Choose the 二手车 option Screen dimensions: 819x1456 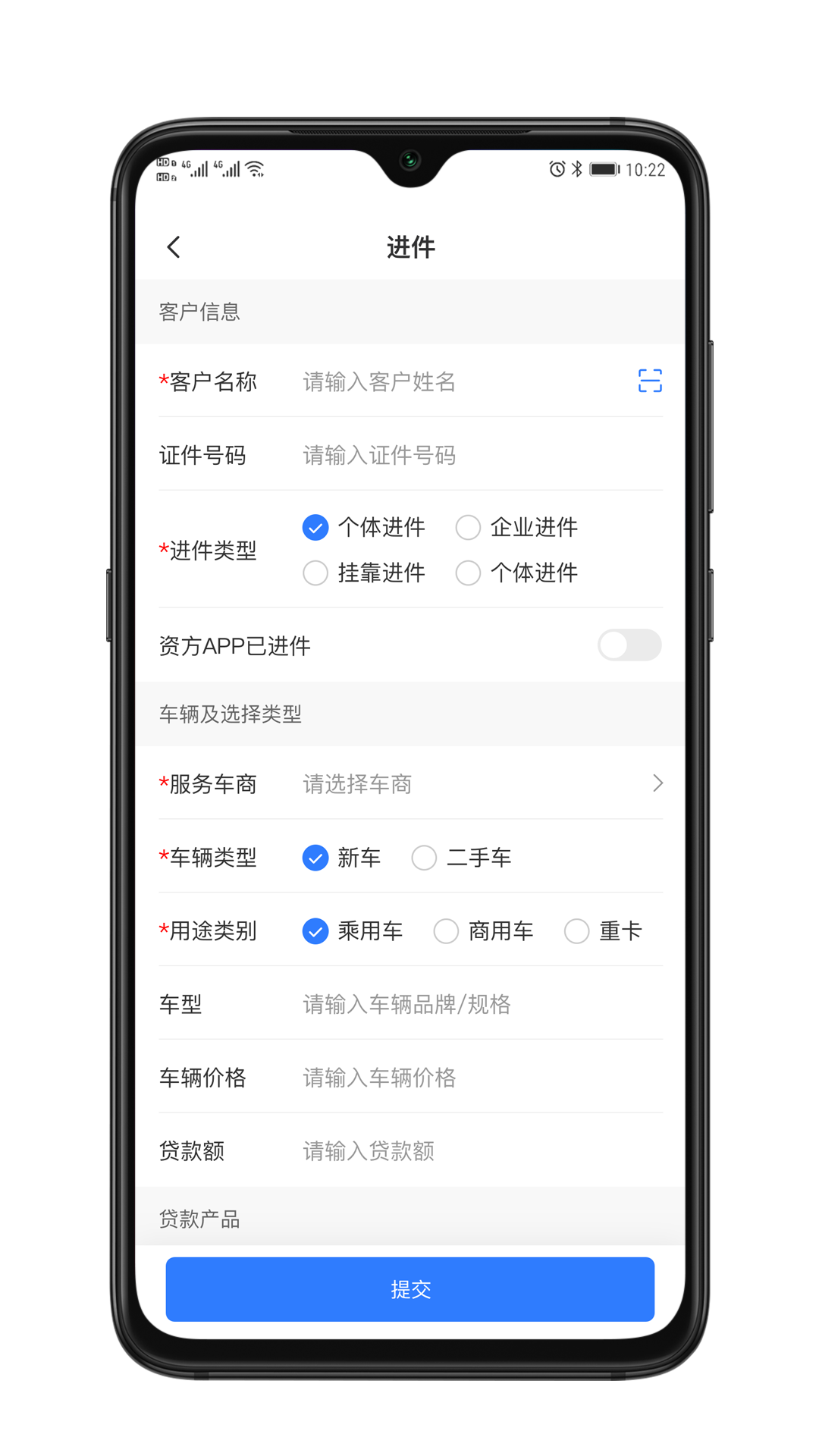(x=461, y=858)
